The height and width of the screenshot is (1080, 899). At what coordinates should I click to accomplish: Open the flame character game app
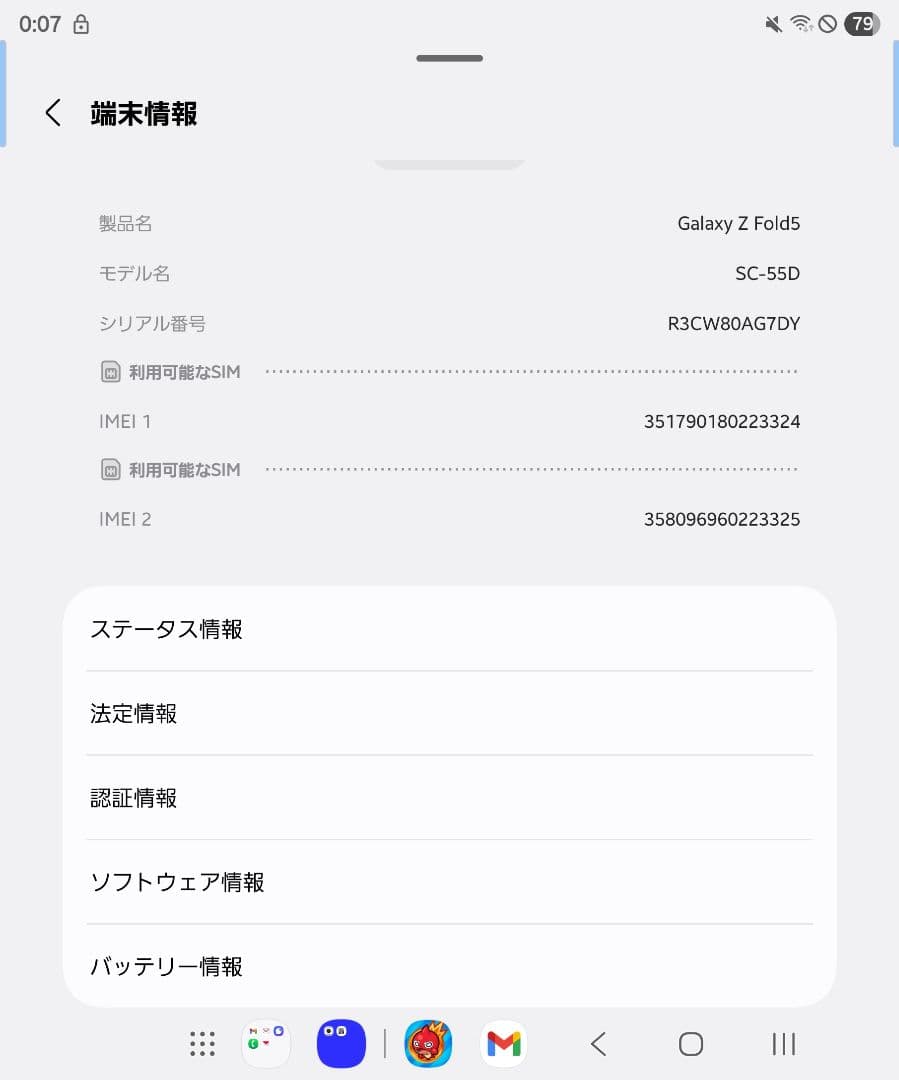(428, 1043)
